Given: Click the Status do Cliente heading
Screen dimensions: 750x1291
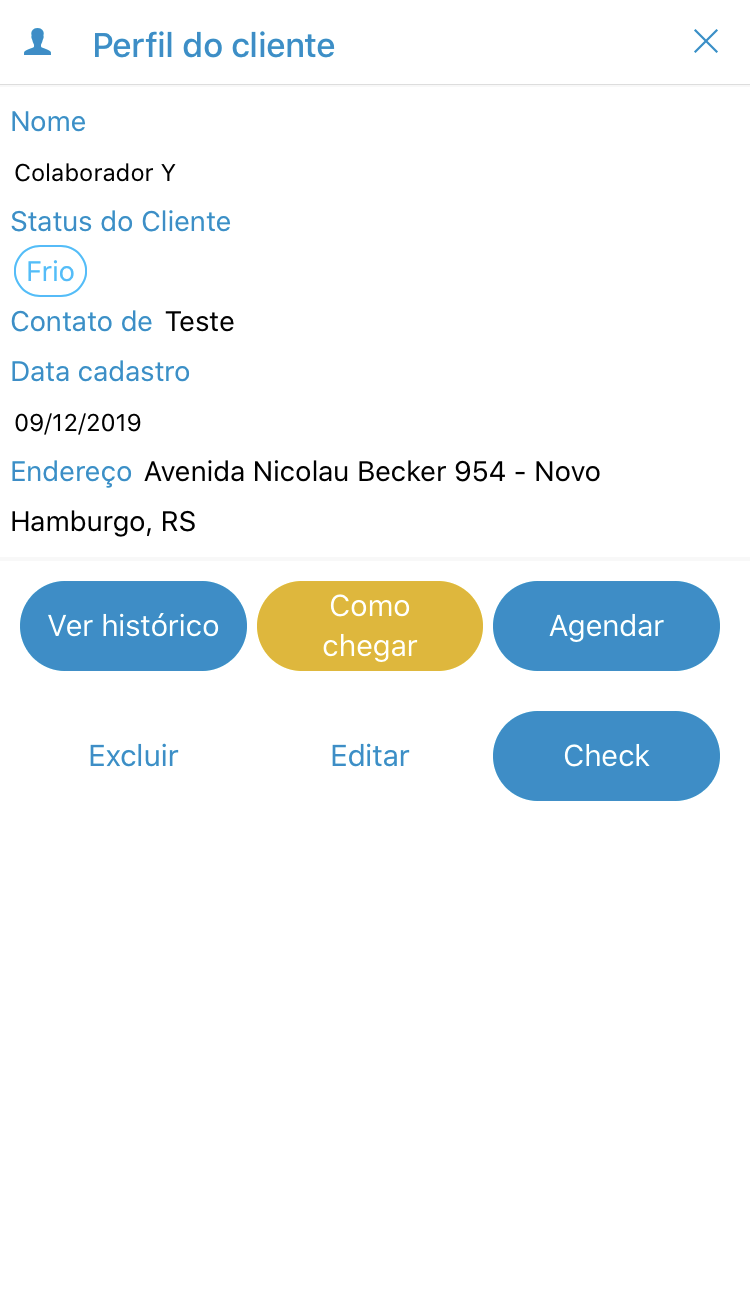Looking at the screenshot, I should tap(120, 221).
